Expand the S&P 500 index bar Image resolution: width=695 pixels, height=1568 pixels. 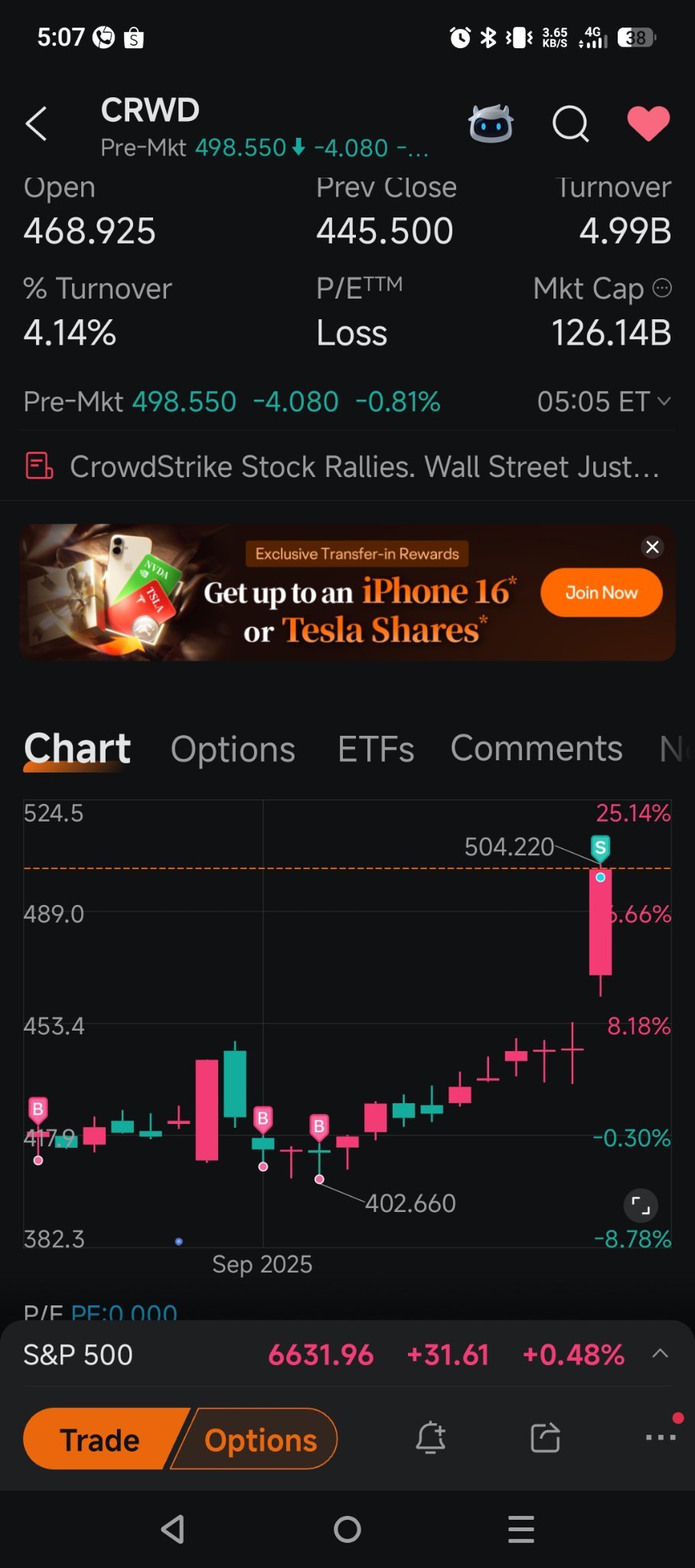point(661,1354)
